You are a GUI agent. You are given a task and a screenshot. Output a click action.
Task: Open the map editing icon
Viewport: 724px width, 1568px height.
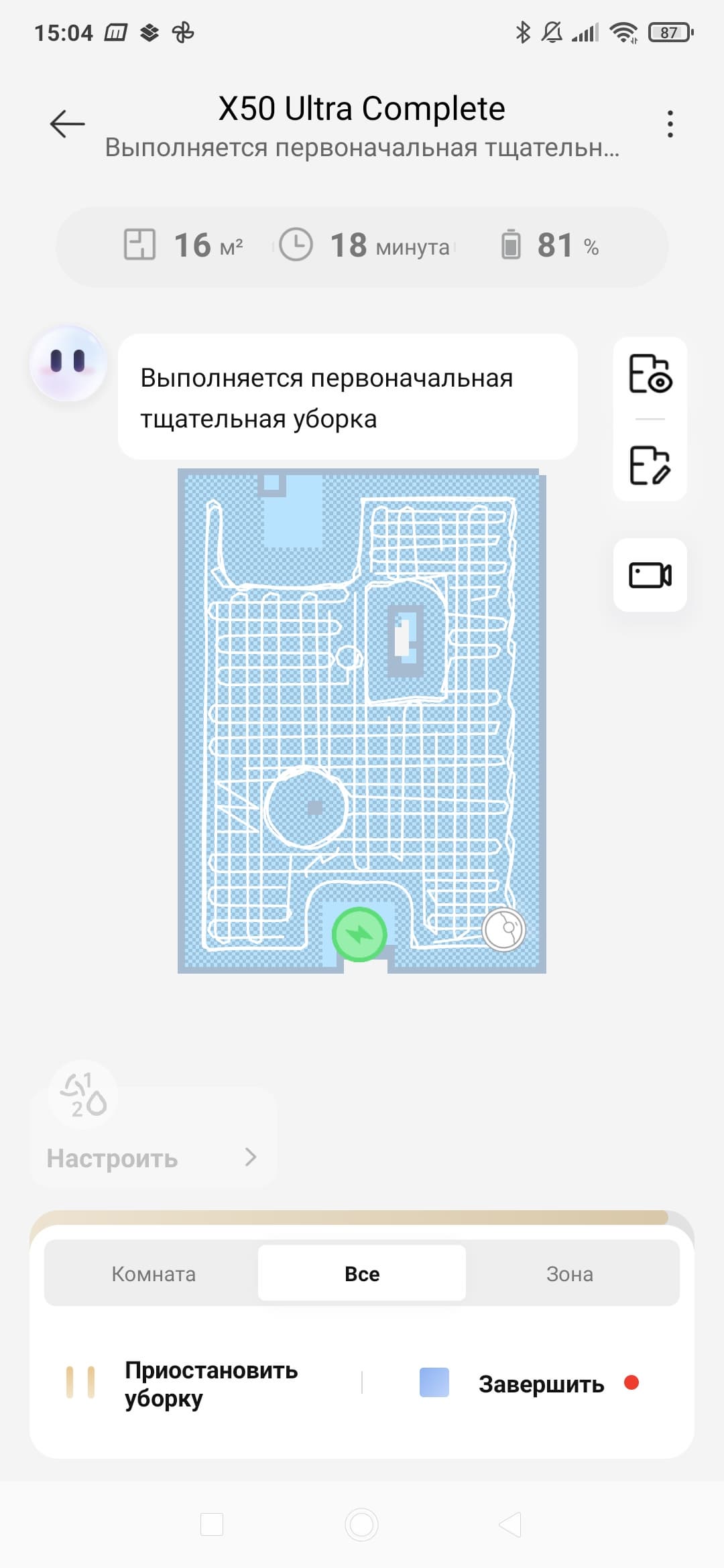click(x=650, y=465)
